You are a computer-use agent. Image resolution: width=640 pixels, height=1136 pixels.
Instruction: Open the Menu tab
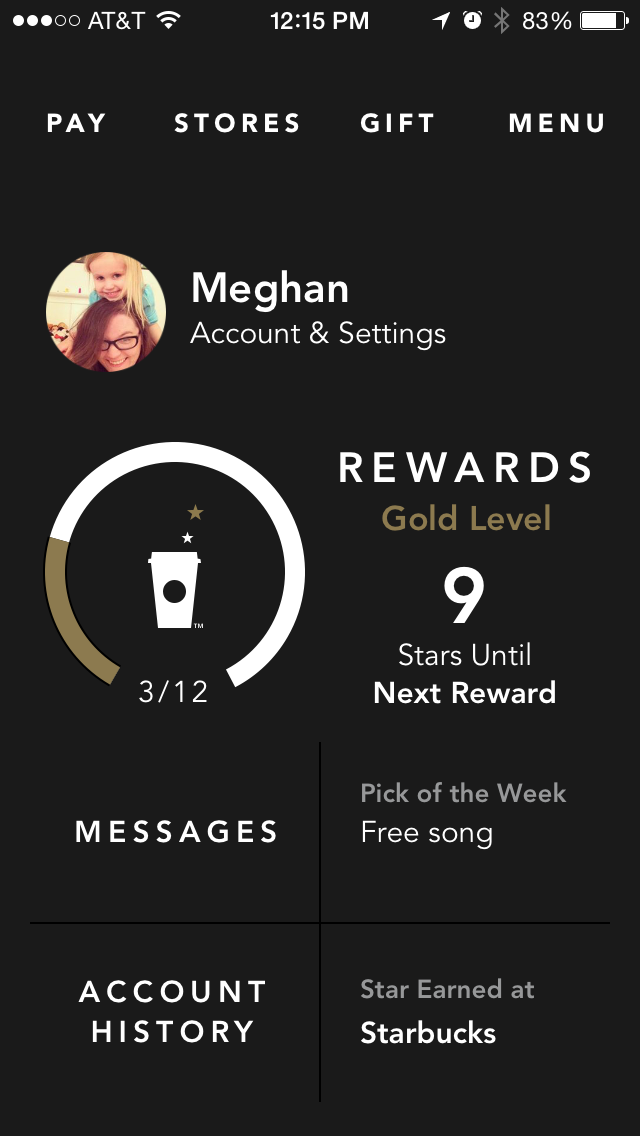(x=557, y=123)
